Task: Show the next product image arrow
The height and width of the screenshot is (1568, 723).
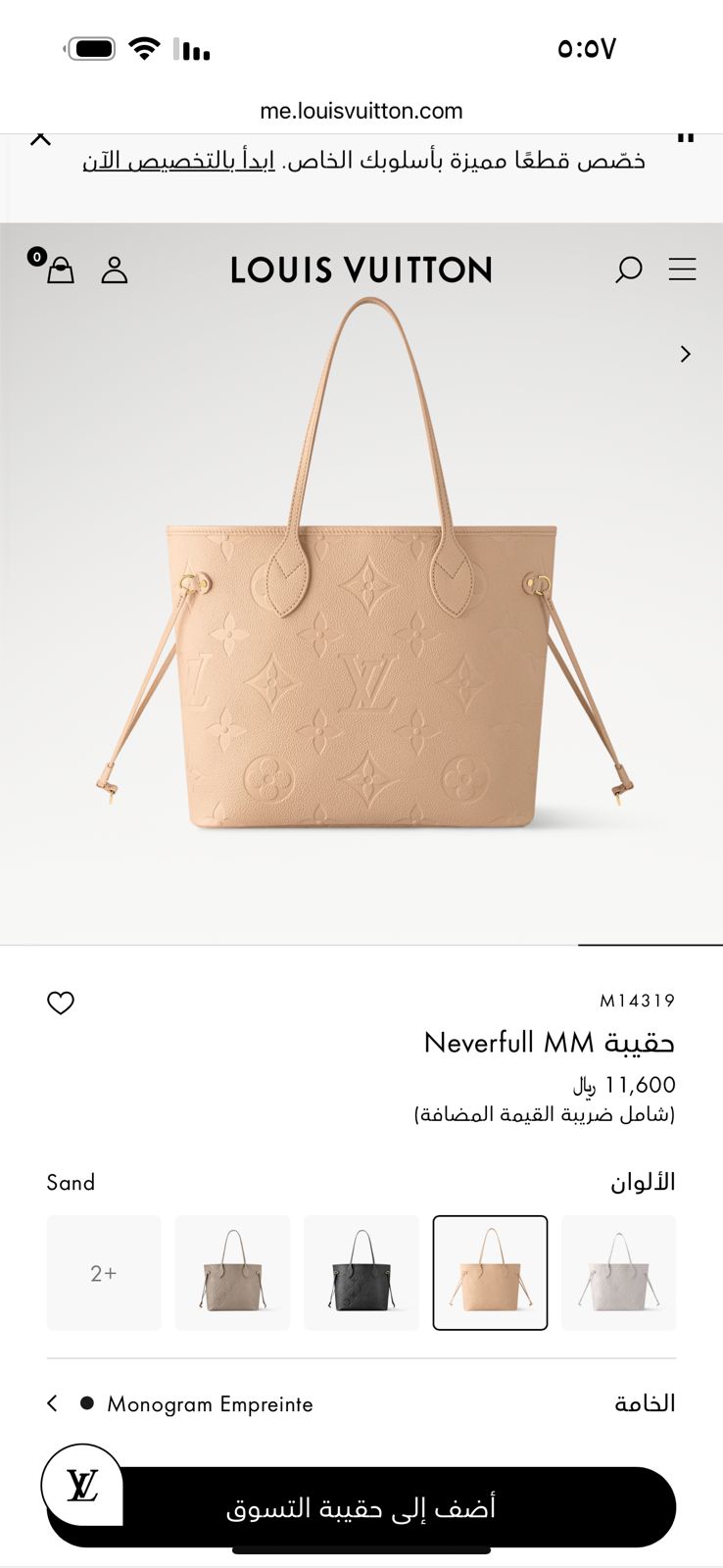Action: (686, 354)
